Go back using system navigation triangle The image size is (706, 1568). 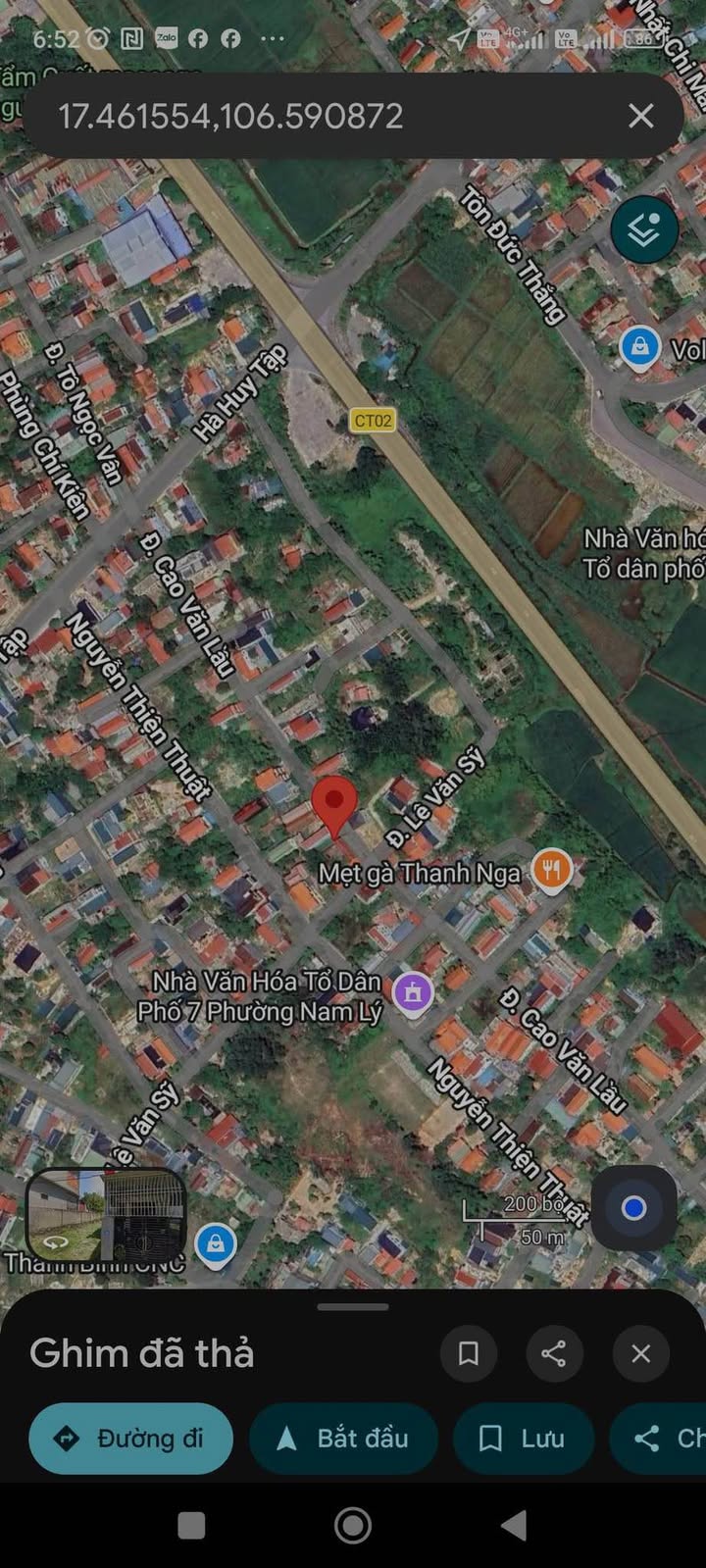514,1525
